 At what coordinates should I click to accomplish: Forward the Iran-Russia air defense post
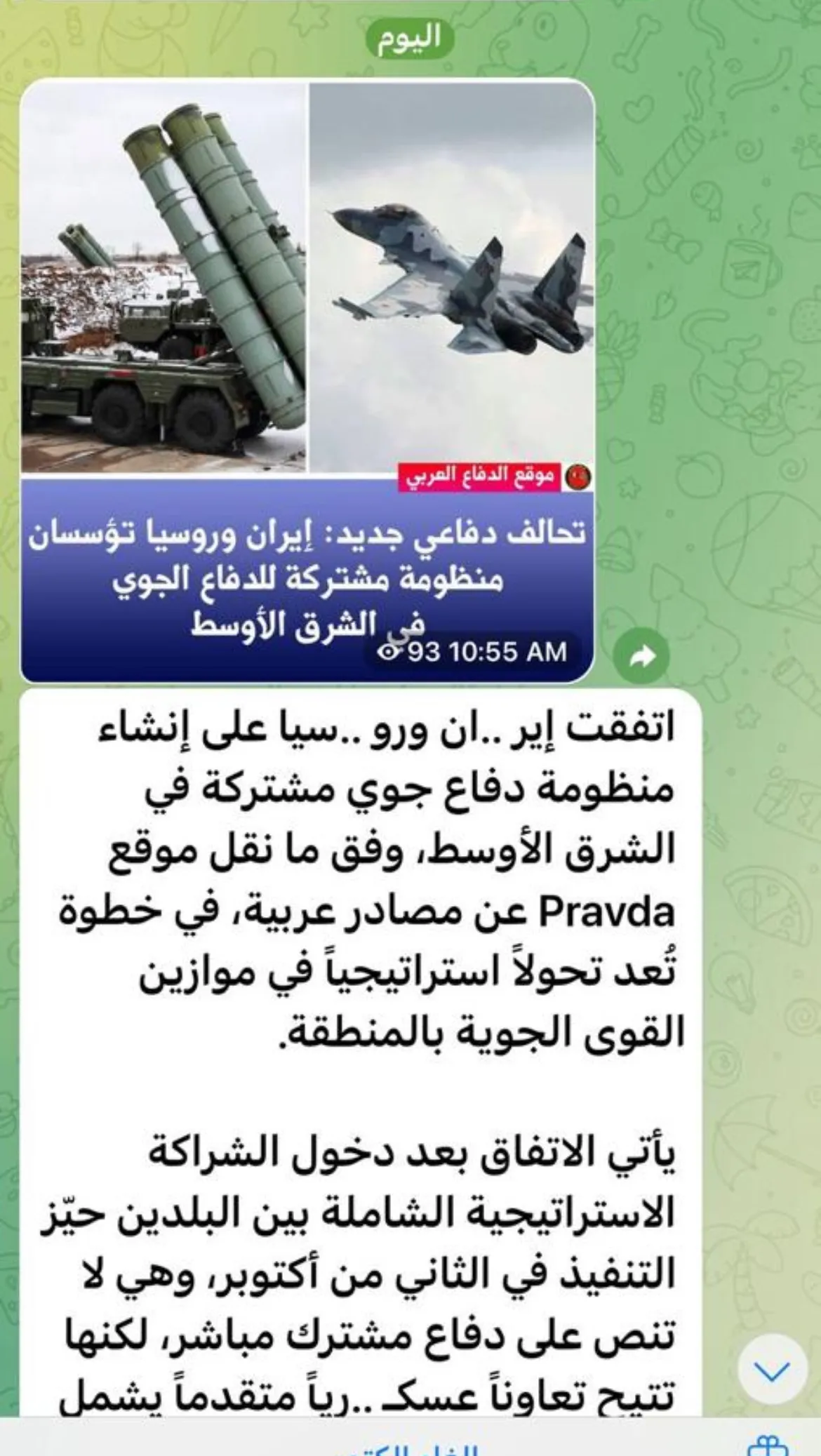click(641, 657)
